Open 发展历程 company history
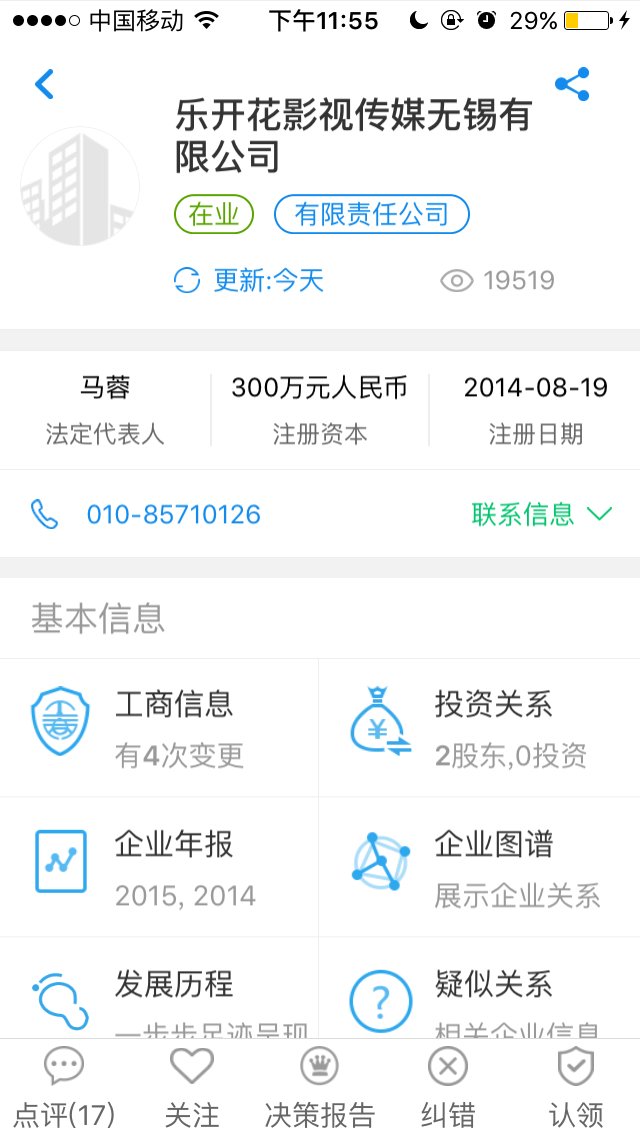This screenshot has height=1136, width=640. click(159, 987)
